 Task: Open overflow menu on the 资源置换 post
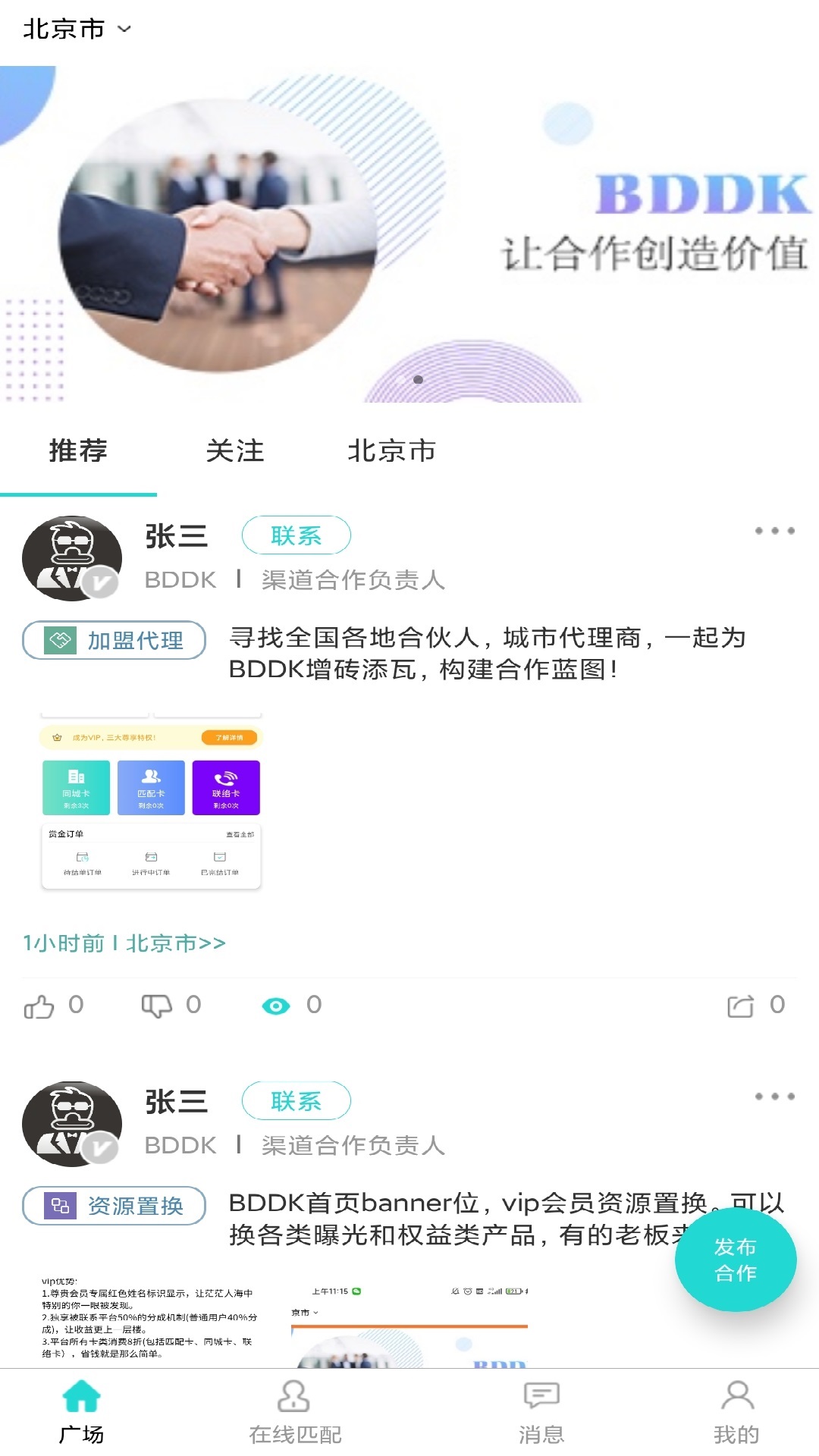click(774, 1097)
